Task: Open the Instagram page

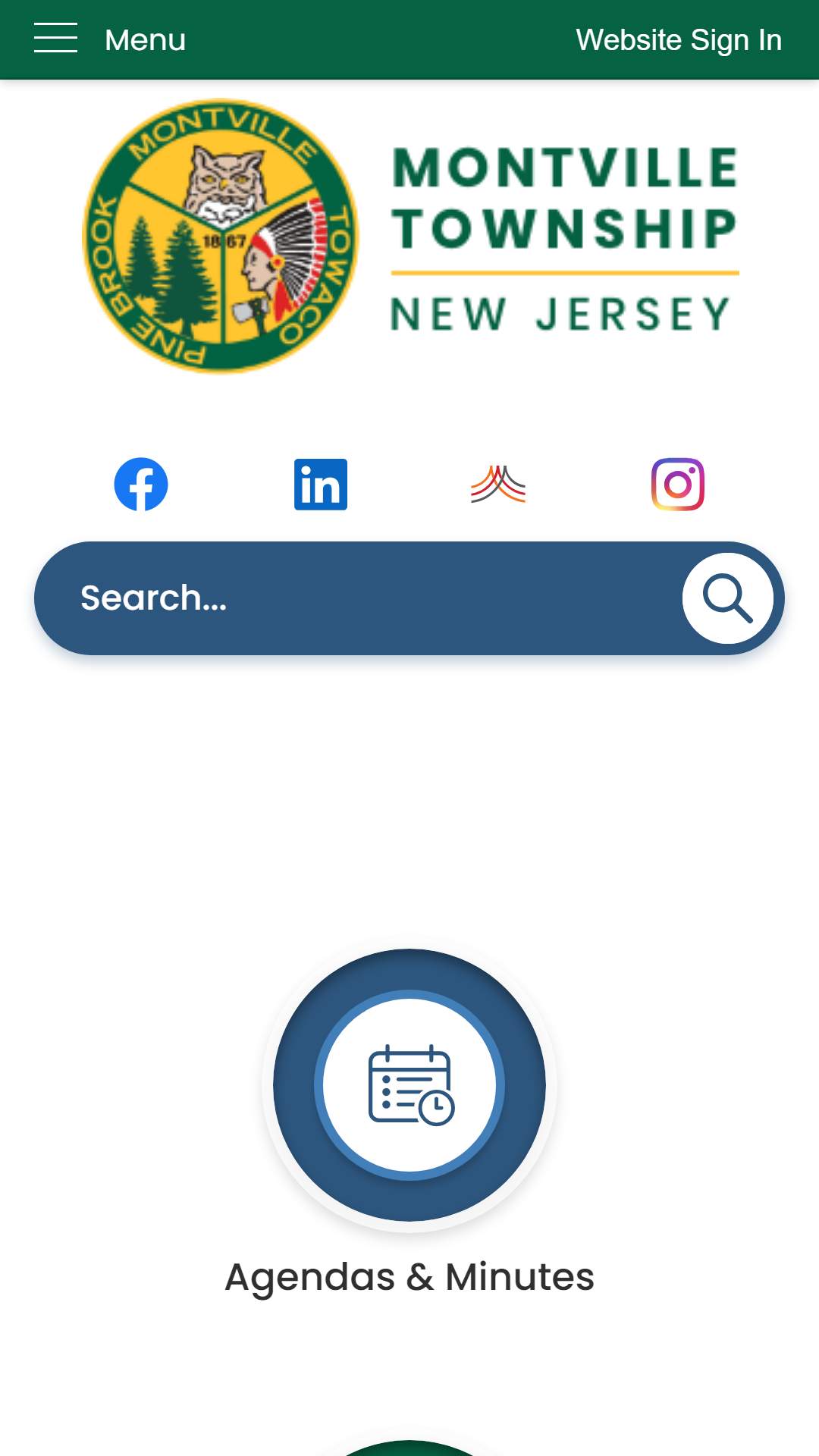Action: tap(678, 485)
